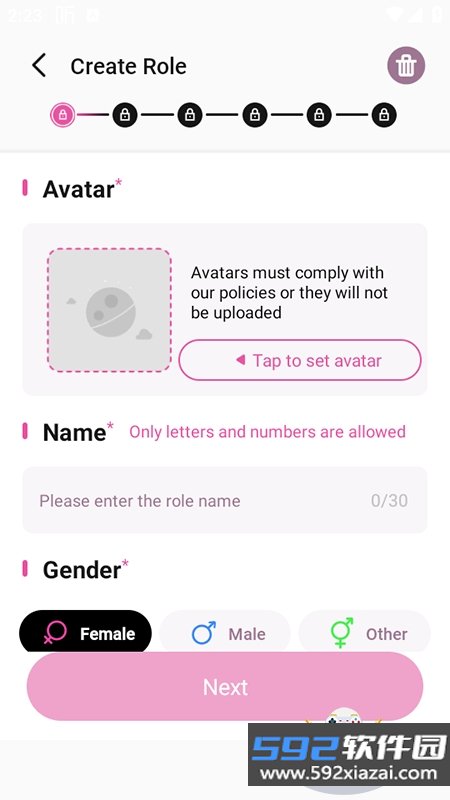The height and width of the screenshot is (800, 450).
Task: Go back from Create Role
Action: pos(39,66)
